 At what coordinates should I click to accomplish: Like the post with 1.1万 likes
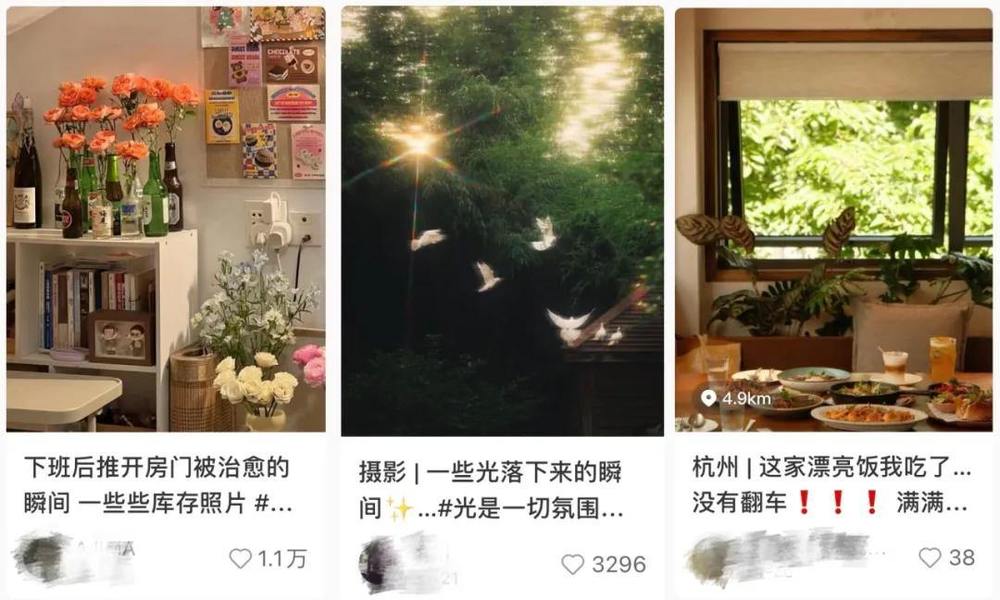[x=241, y=559]
